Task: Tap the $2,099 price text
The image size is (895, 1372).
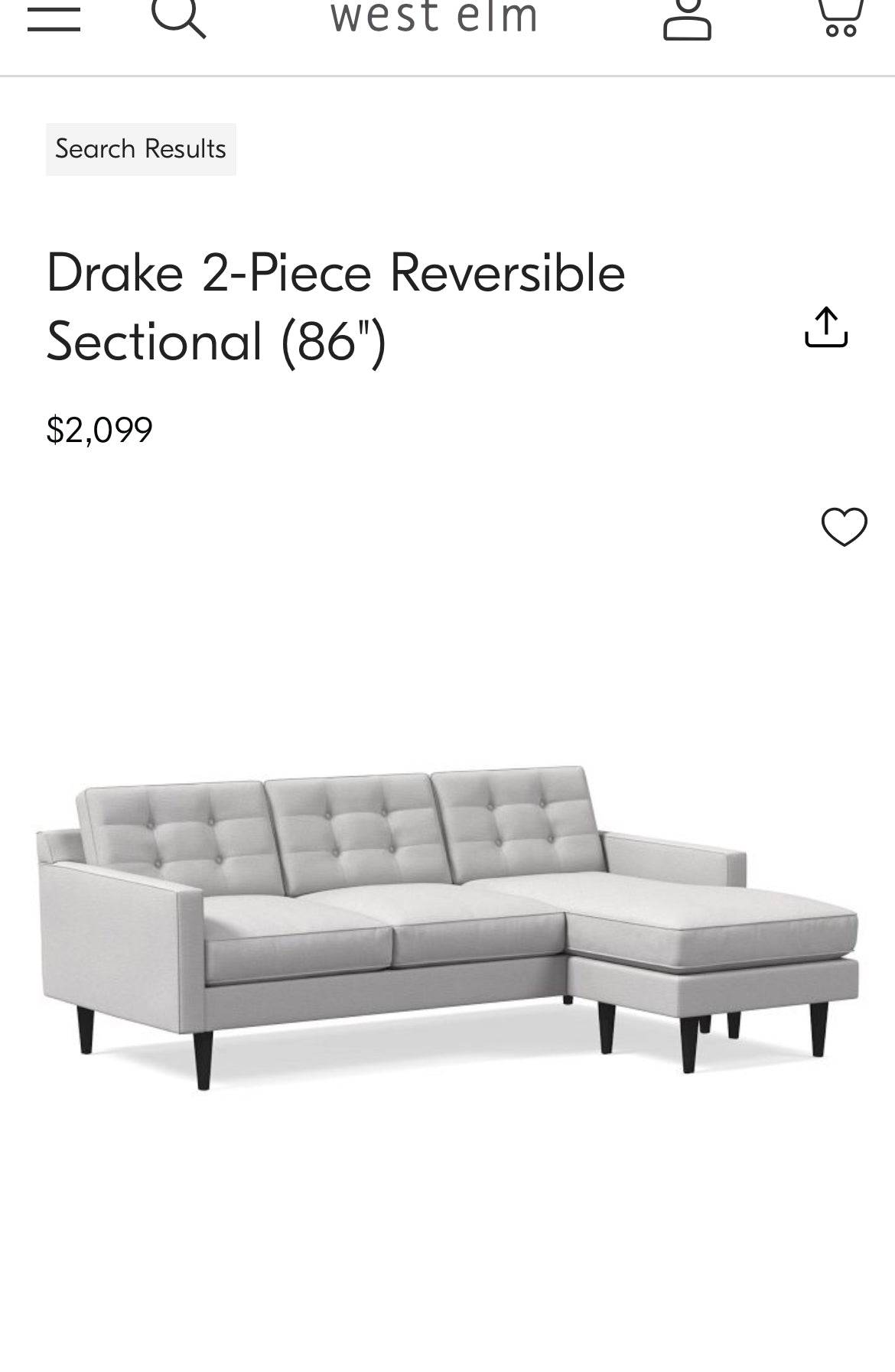Action: pos(99,430)
